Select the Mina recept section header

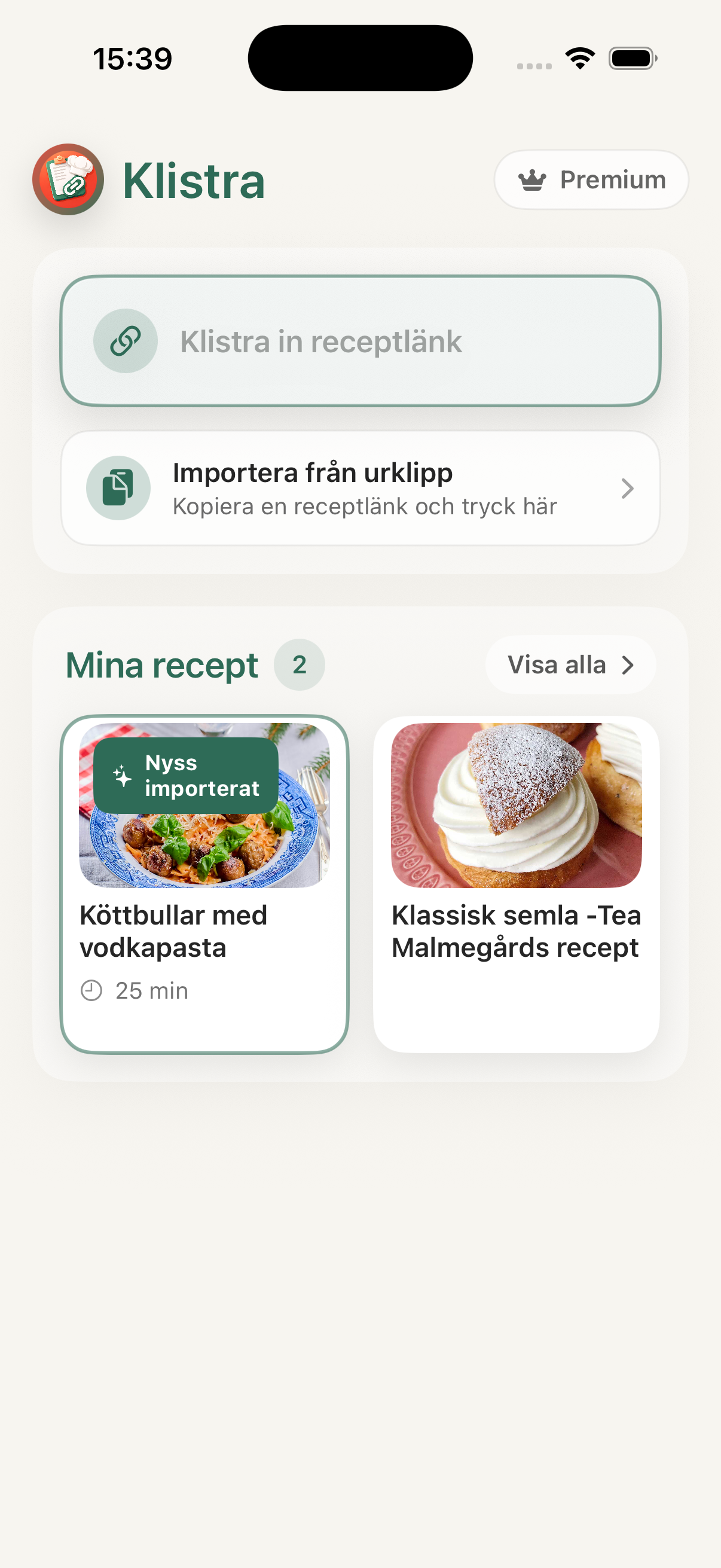[161, 665]
